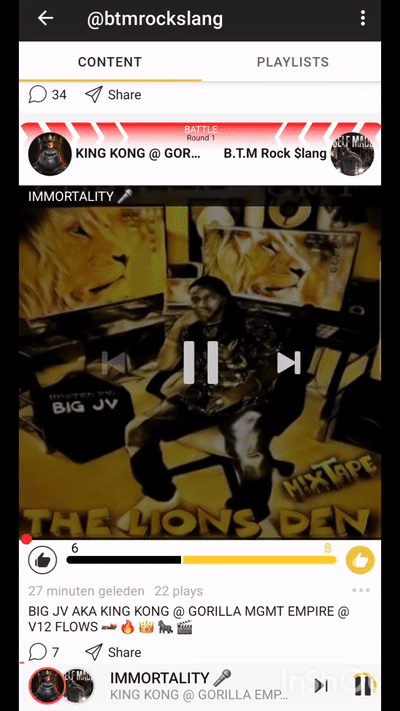Share the IMMORTALITY battle post

[x=113, y=652]
